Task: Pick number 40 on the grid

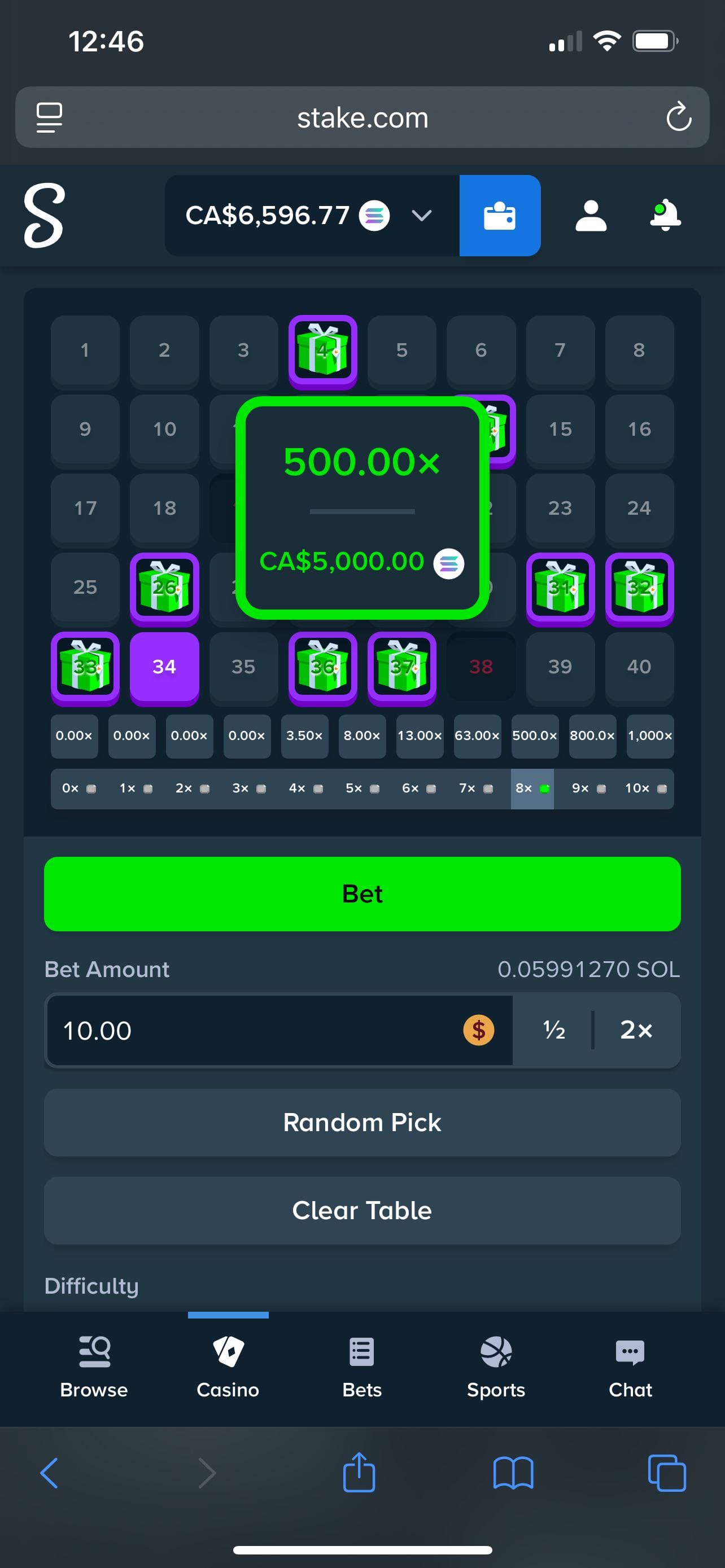Action: click(x=639, y=667)
